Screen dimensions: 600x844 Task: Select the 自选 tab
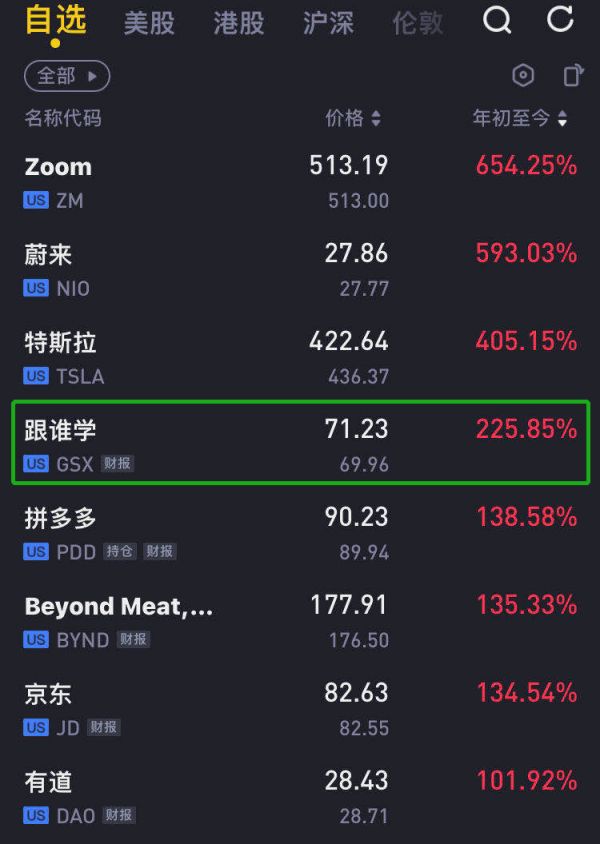point(55,22)
